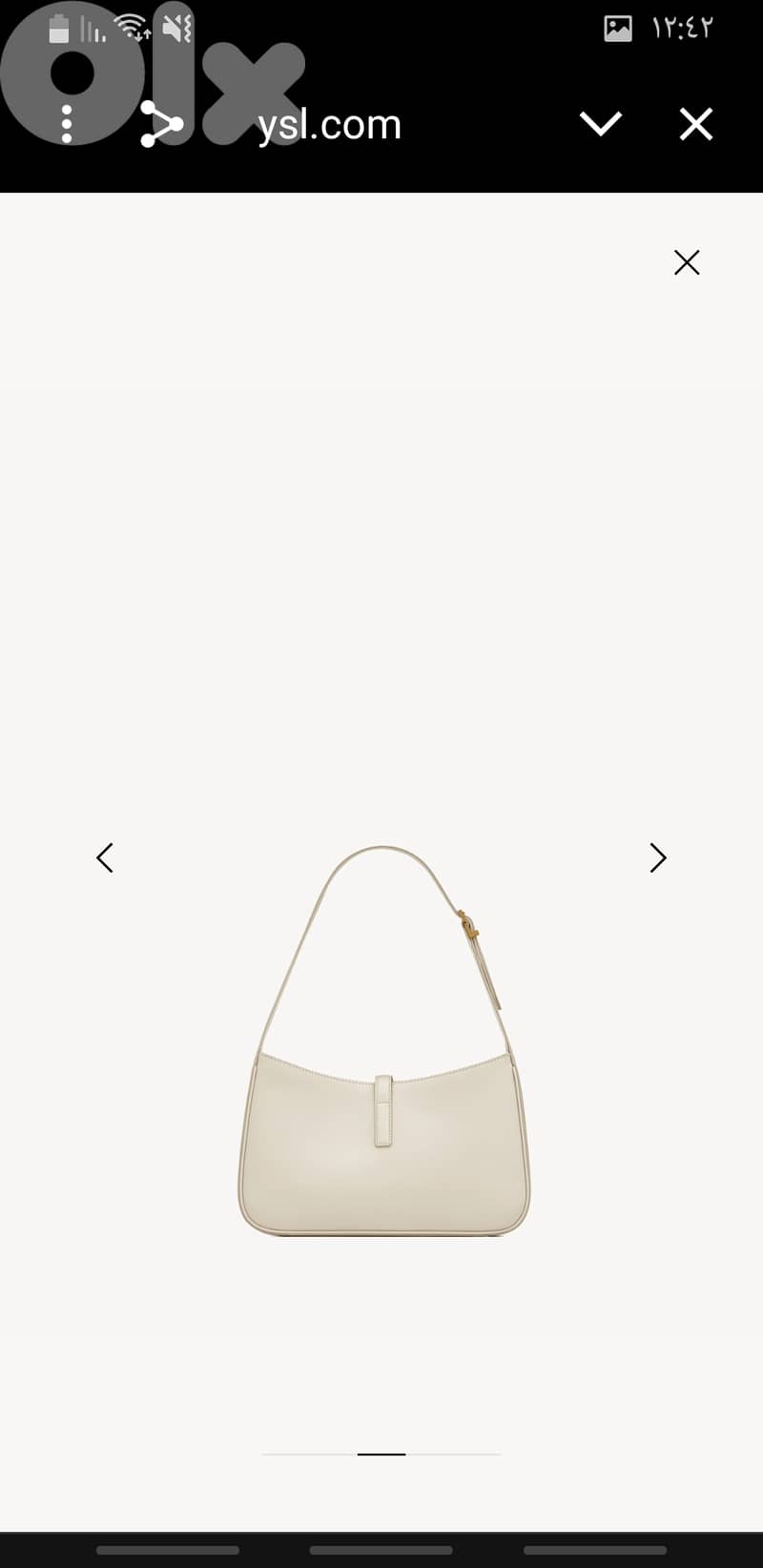Tap the mobile signal bars icon

tap(93, 30)
